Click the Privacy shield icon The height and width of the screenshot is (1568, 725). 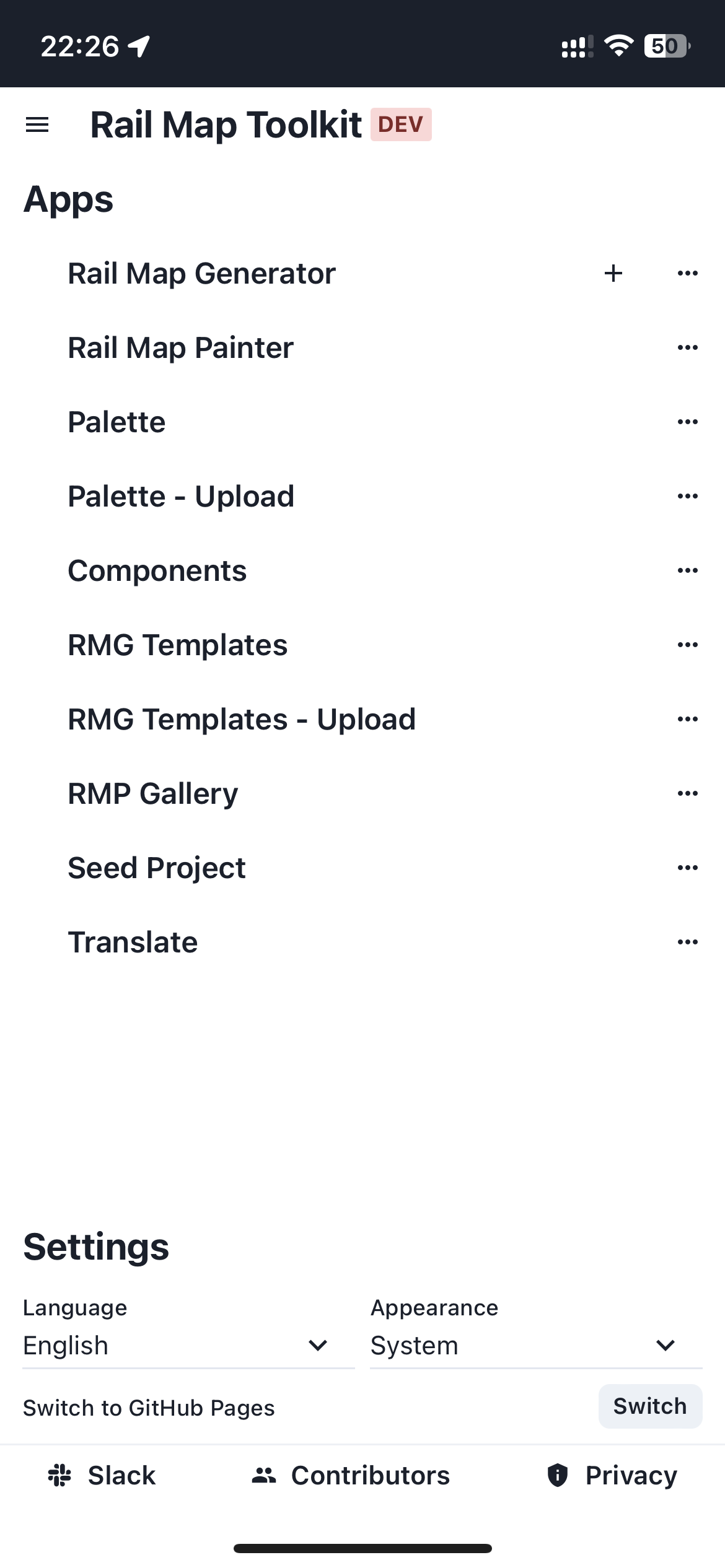click(x=558, y=1476)
